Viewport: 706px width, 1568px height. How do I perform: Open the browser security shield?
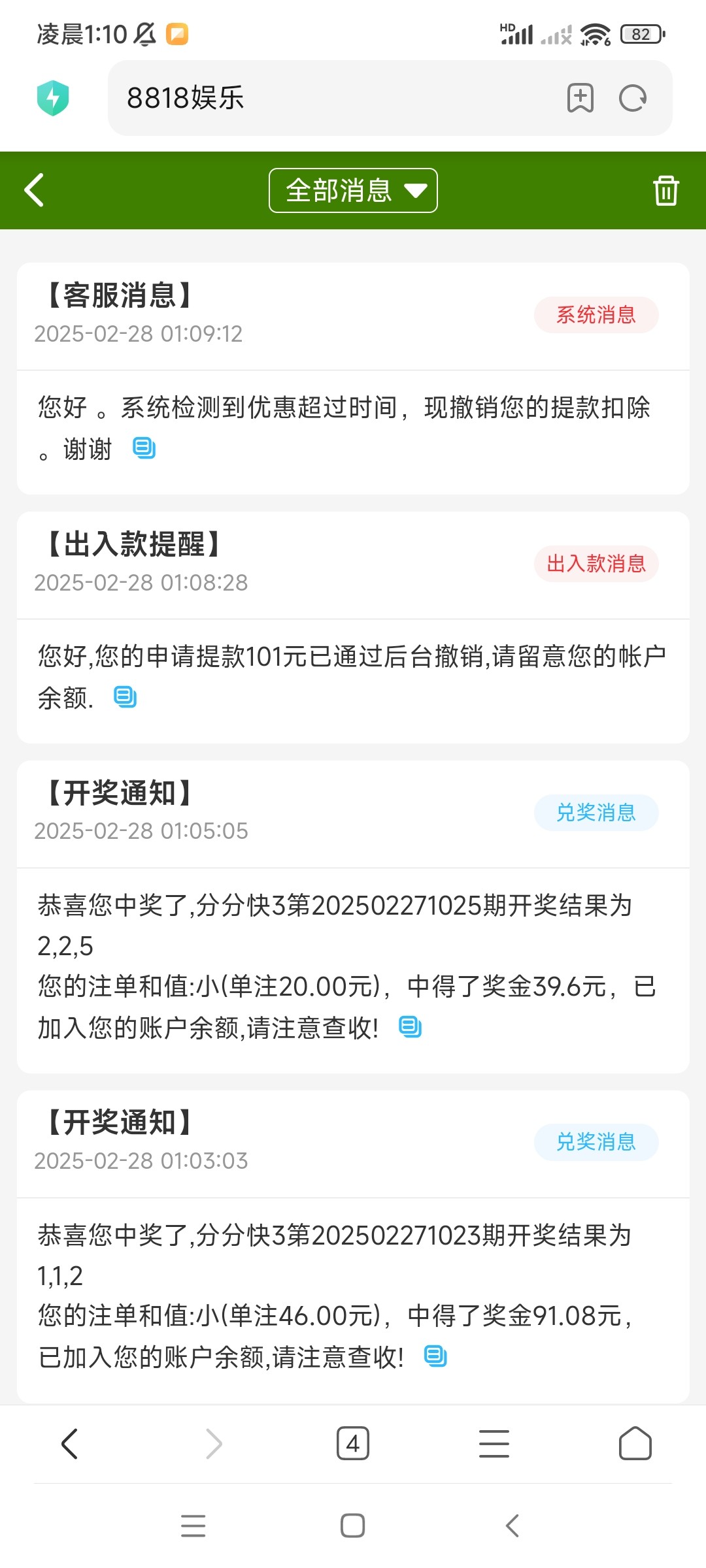pyautogui.click(x=53, y=98)
